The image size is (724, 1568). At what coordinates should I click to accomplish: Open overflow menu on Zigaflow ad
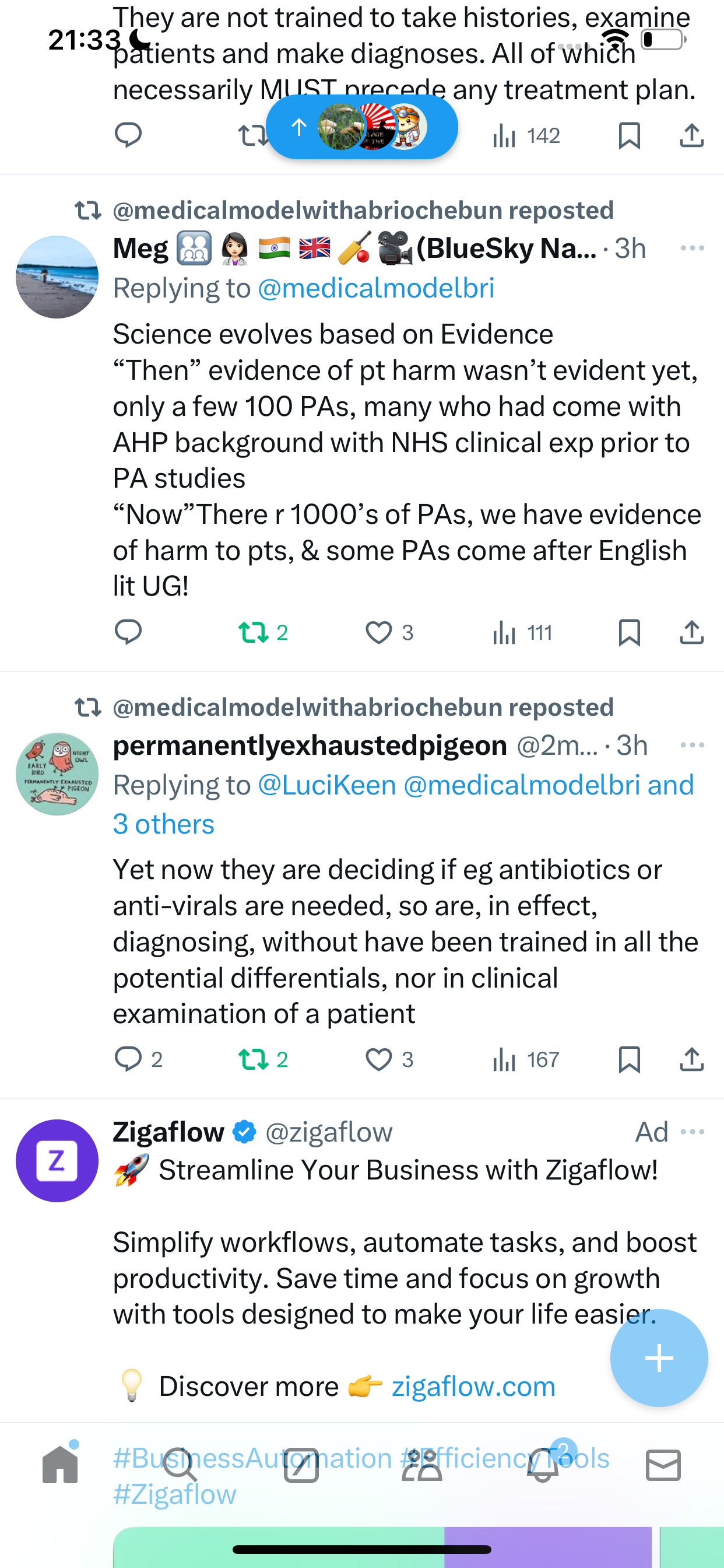[693, 1132]
